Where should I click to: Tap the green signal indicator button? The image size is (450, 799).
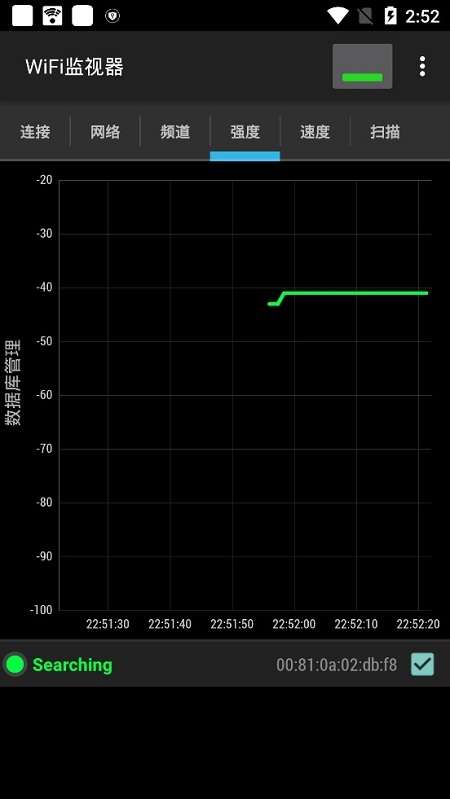coord(362,67)
